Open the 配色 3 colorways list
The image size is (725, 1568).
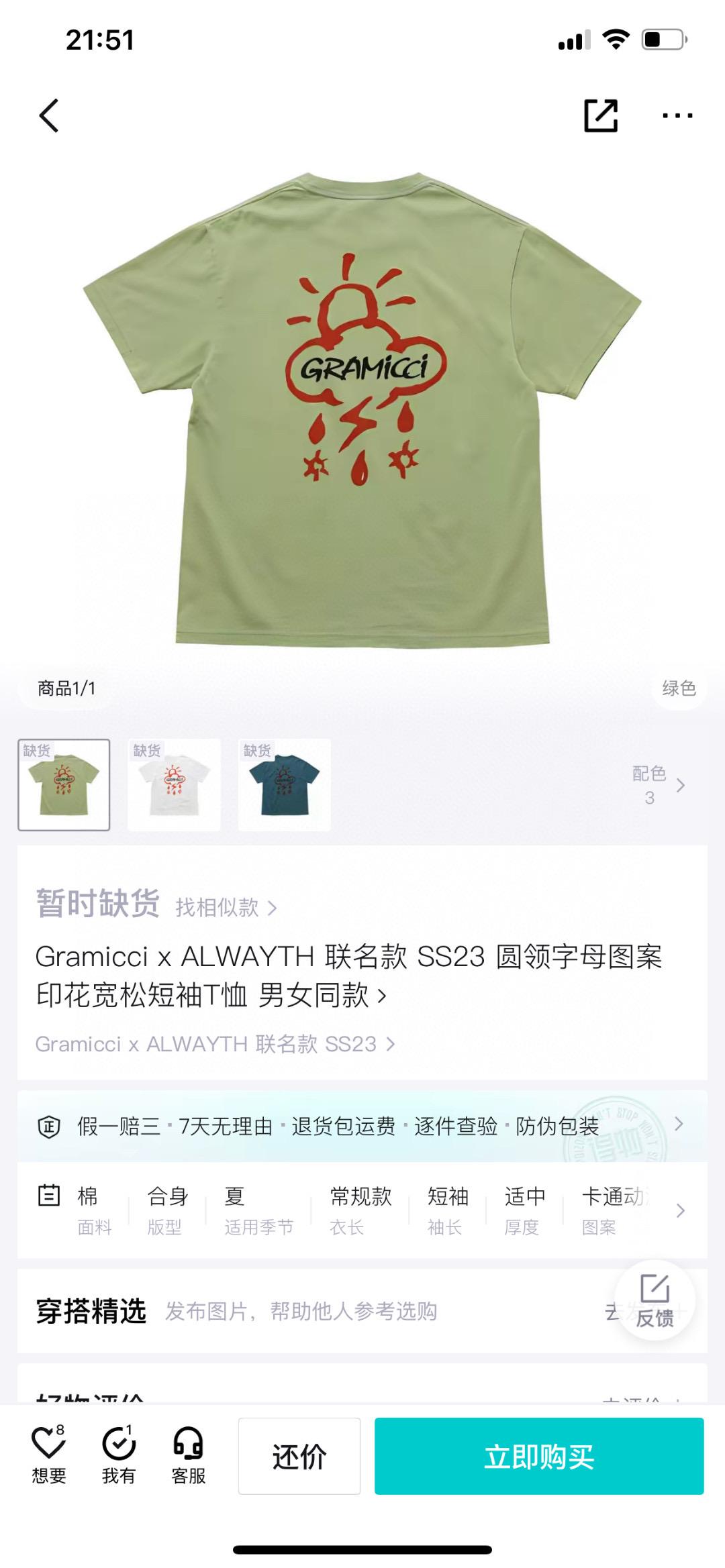tap(658, 784)
